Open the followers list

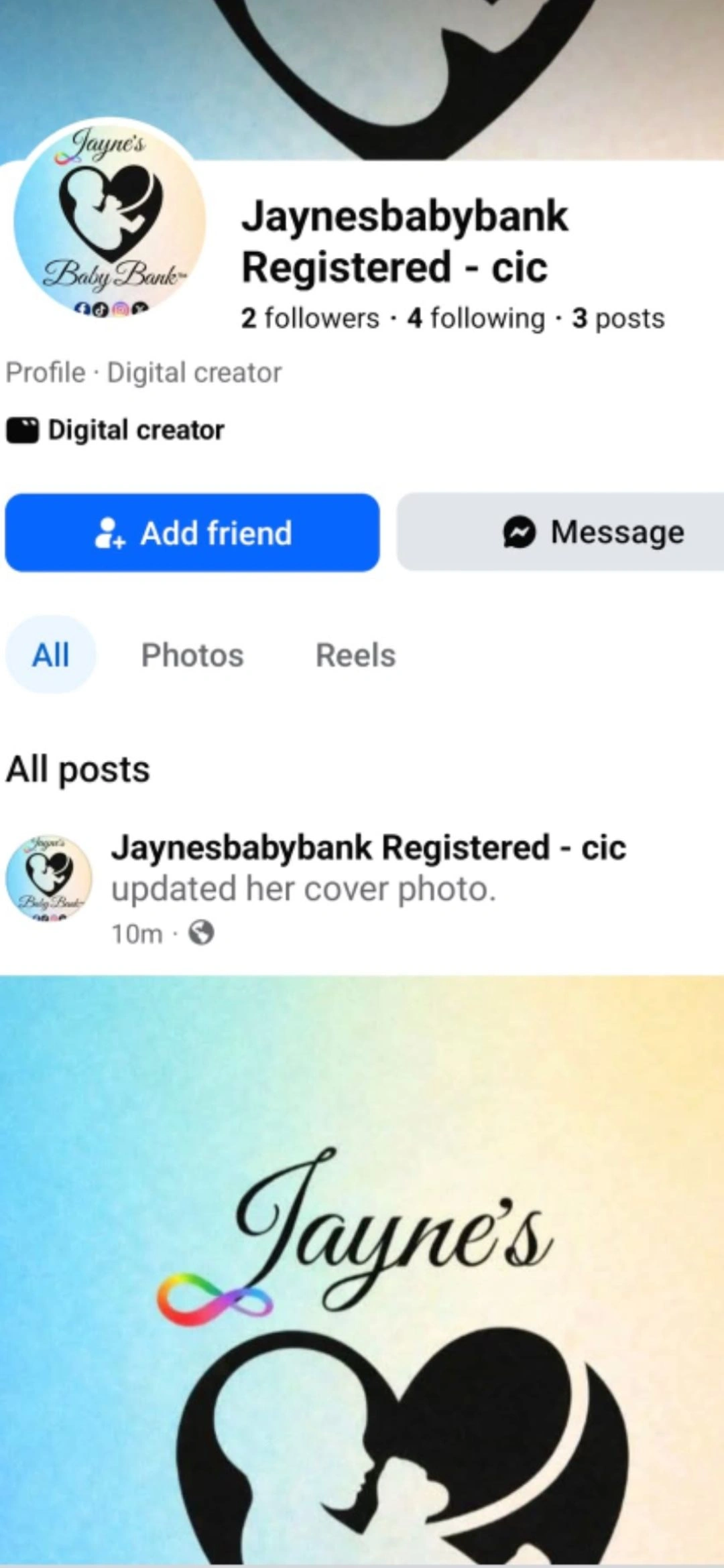310,318
